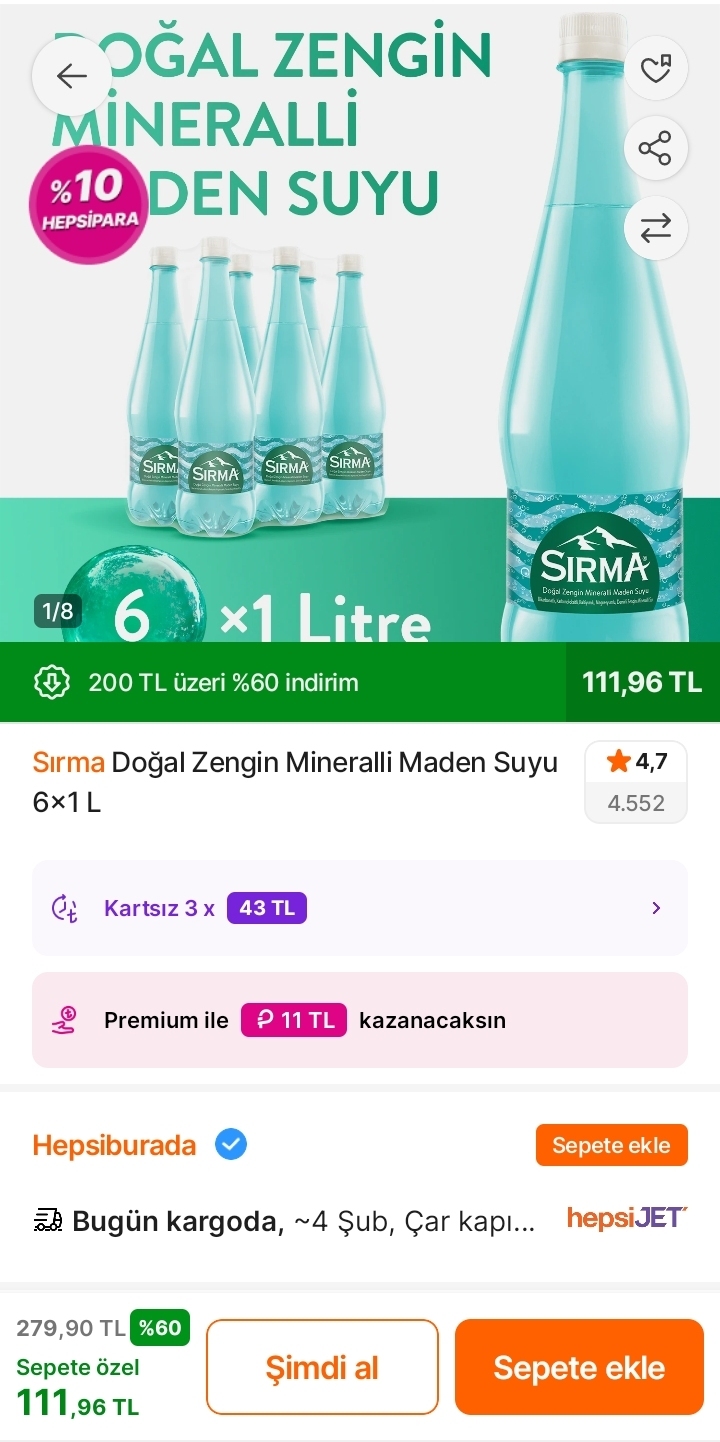Tap Şimdi al to buy now
This screenshot has height=1442, width=720.
click(322, 1367)
